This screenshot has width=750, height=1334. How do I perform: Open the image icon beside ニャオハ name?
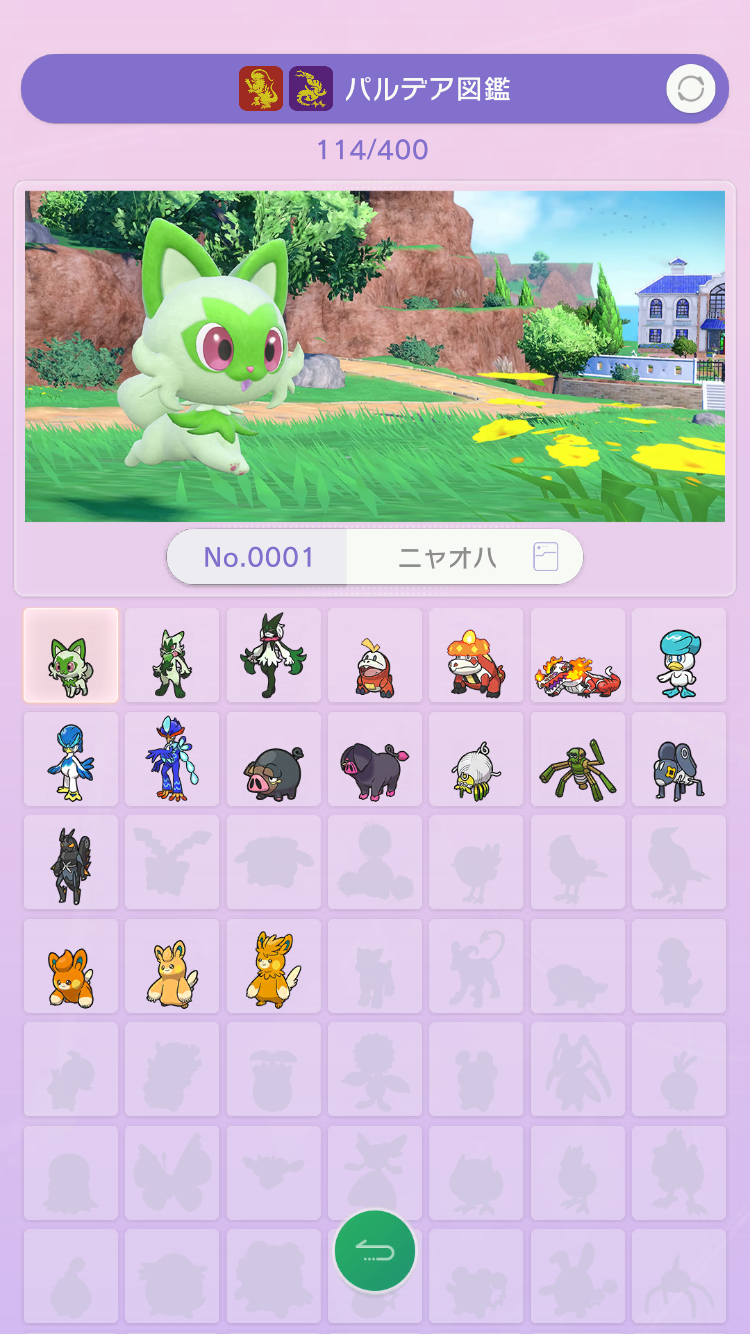pyautogui.click(x=545, y=557)
